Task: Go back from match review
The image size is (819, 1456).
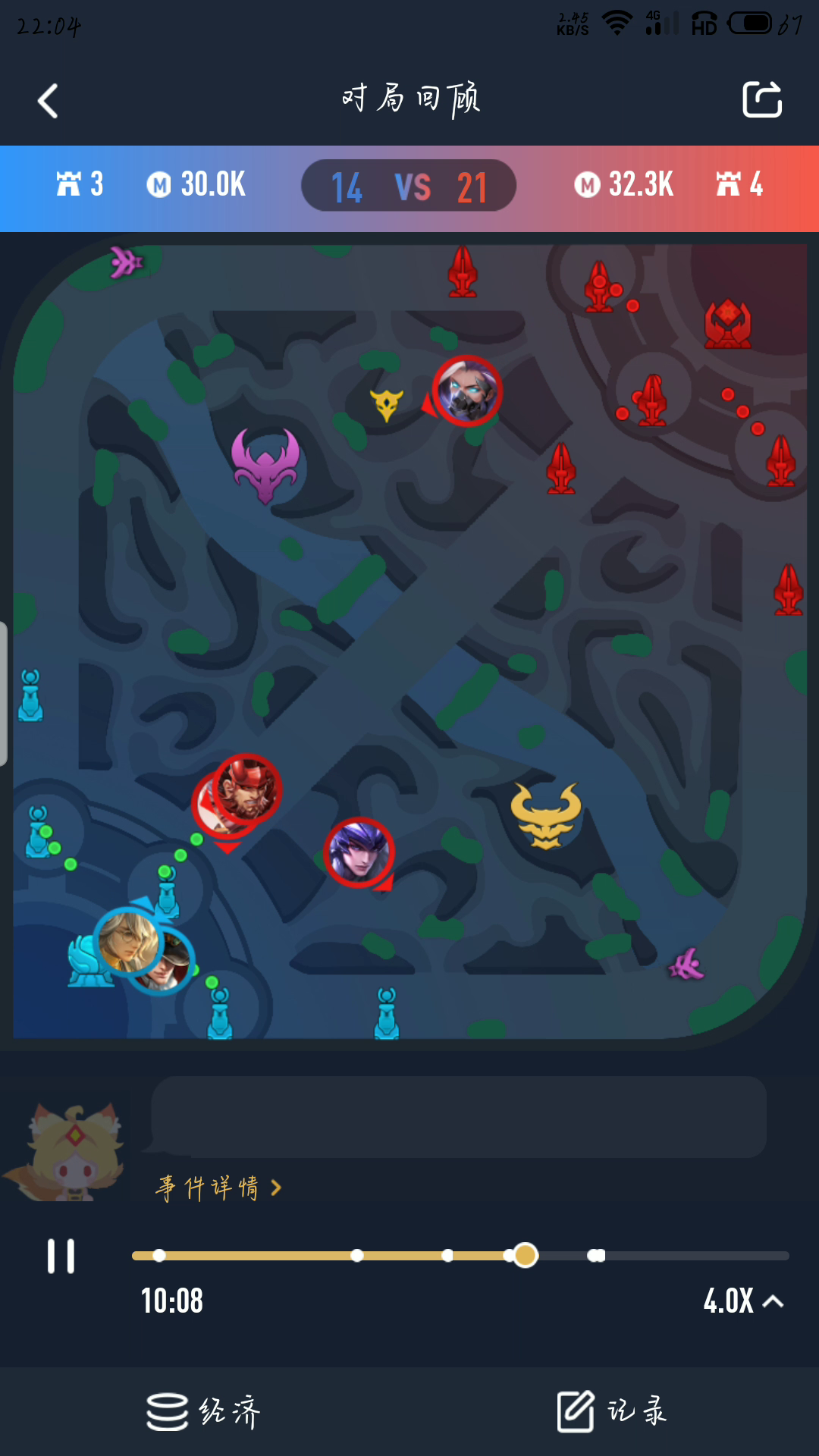Action: pyautogui.click(x=48, y=101)
